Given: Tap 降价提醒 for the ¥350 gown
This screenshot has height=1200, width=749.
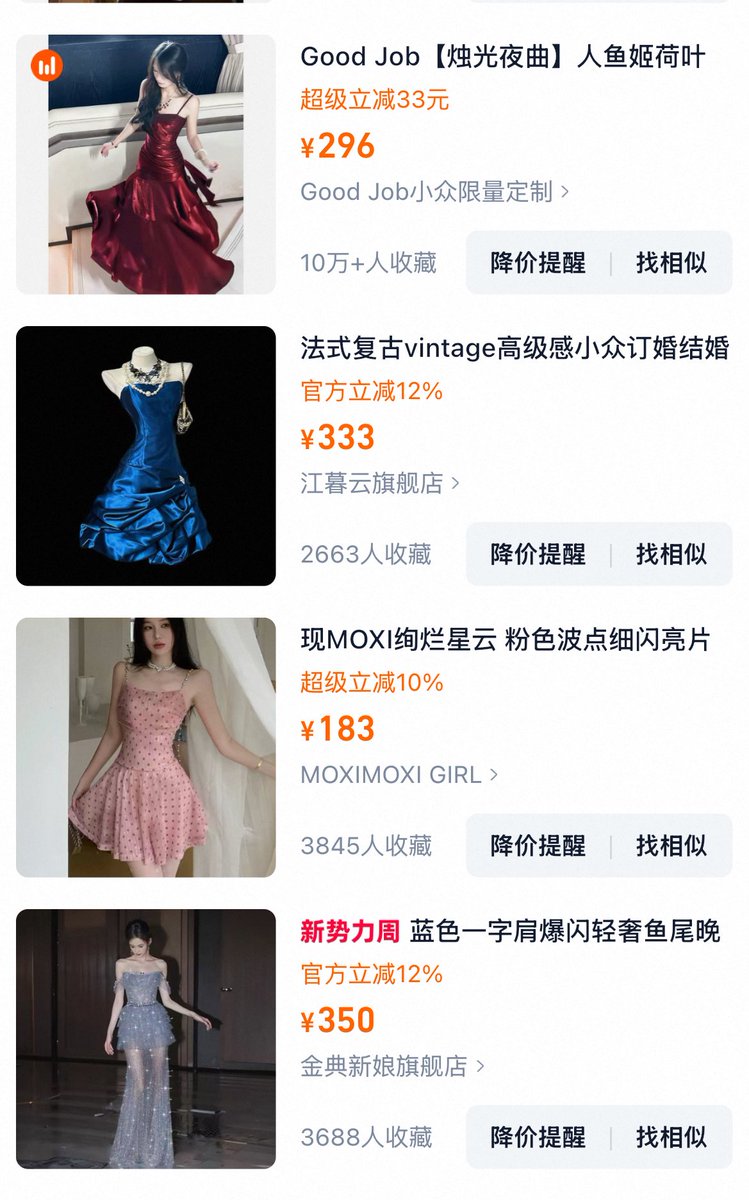Looking at the screenshot, I should click(538, 1137).
